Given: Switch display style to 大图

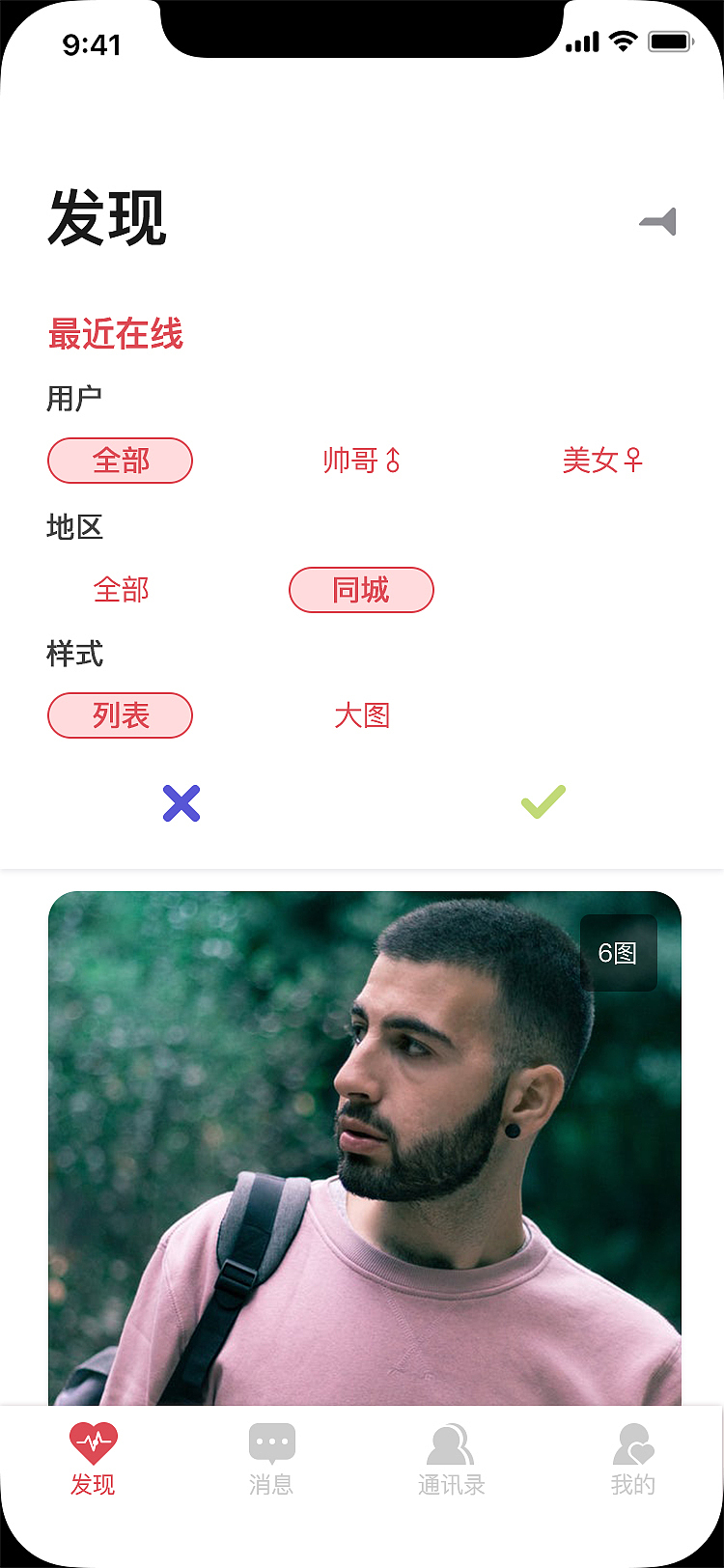Looking at the screenshot, I should (x=360, y=715).
